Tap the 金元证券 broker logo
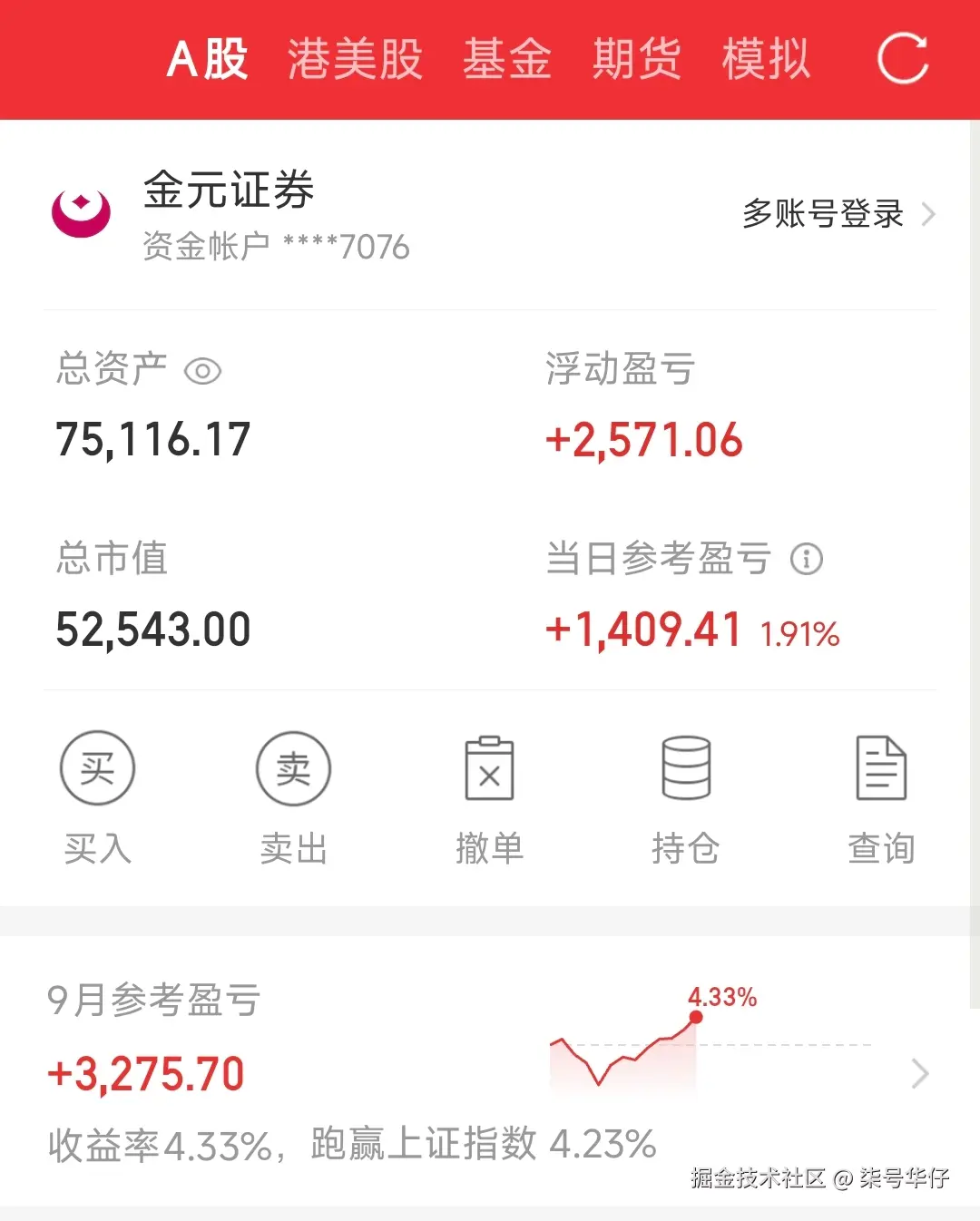980x1221 pixels. coord(81,213)
